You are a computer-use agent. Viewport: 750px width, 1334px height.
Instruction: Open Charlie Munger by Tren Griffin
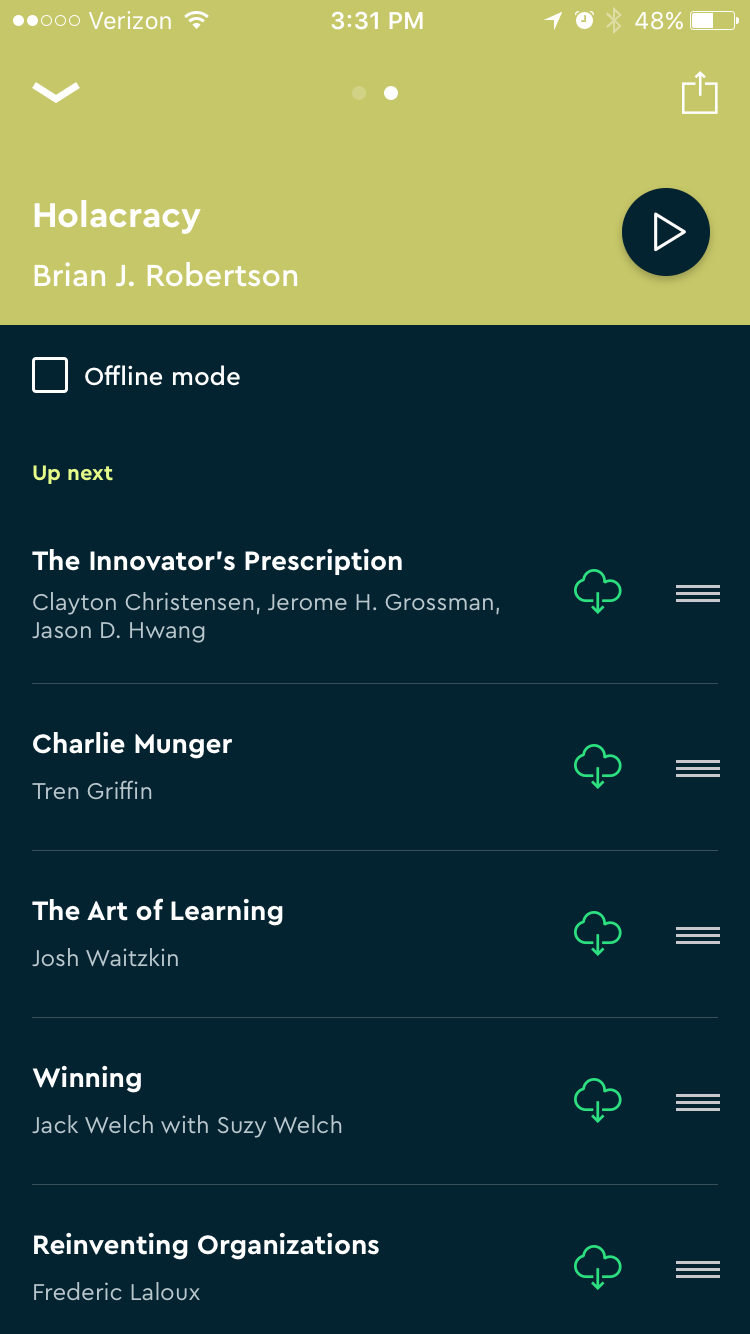pyautogui.click(x=132, y=745)
